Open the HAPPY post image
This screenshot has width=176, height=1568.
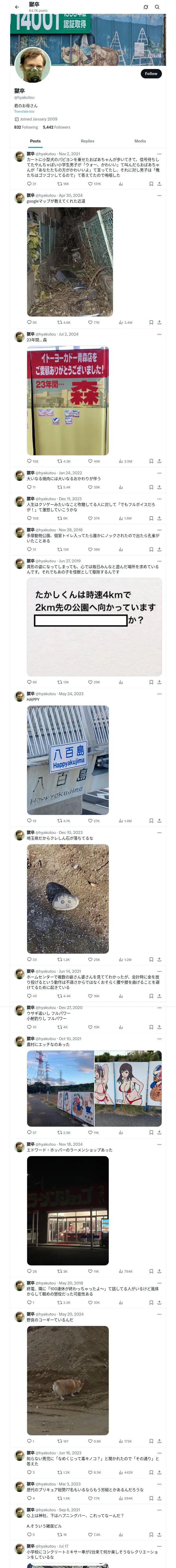click(x=68, y=760)
